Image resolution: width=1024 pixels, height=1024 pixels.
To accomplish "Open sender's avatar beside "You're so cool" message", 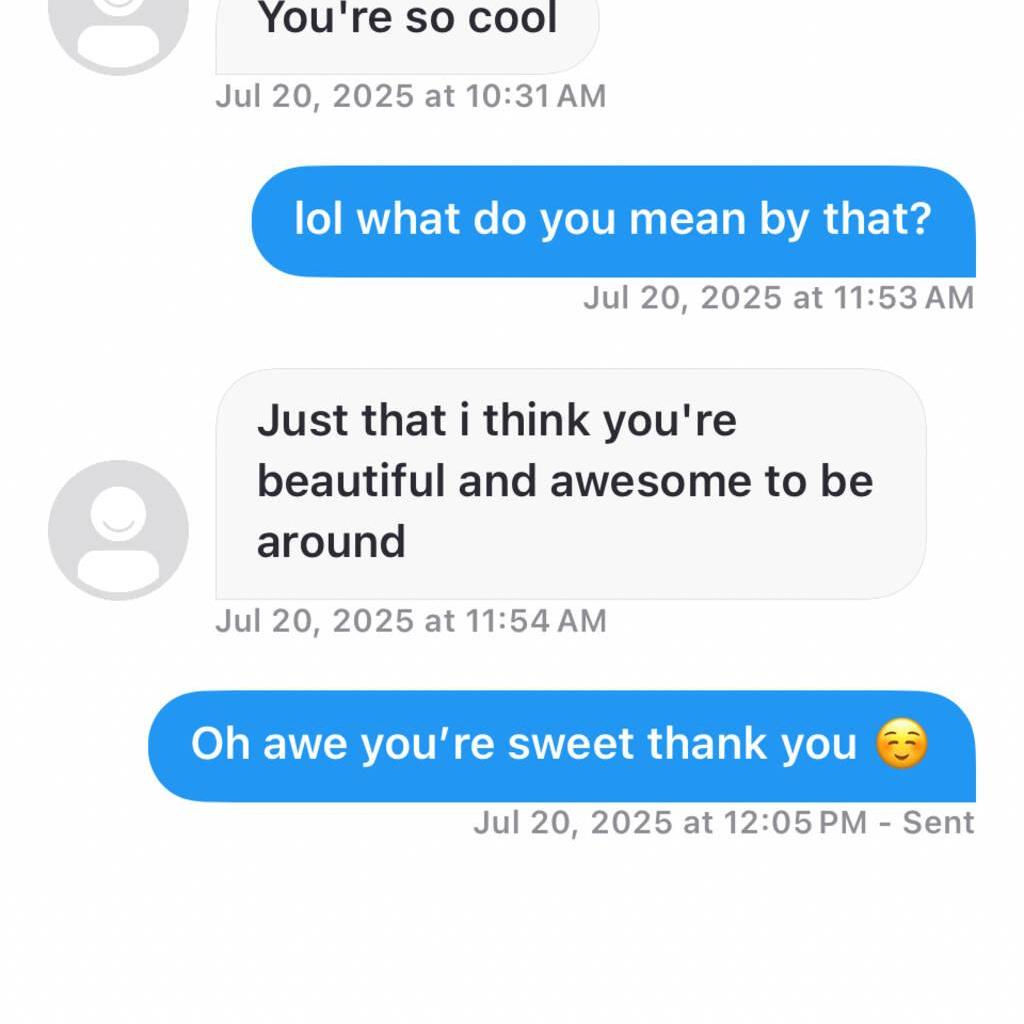I will [x=118, y=30].
